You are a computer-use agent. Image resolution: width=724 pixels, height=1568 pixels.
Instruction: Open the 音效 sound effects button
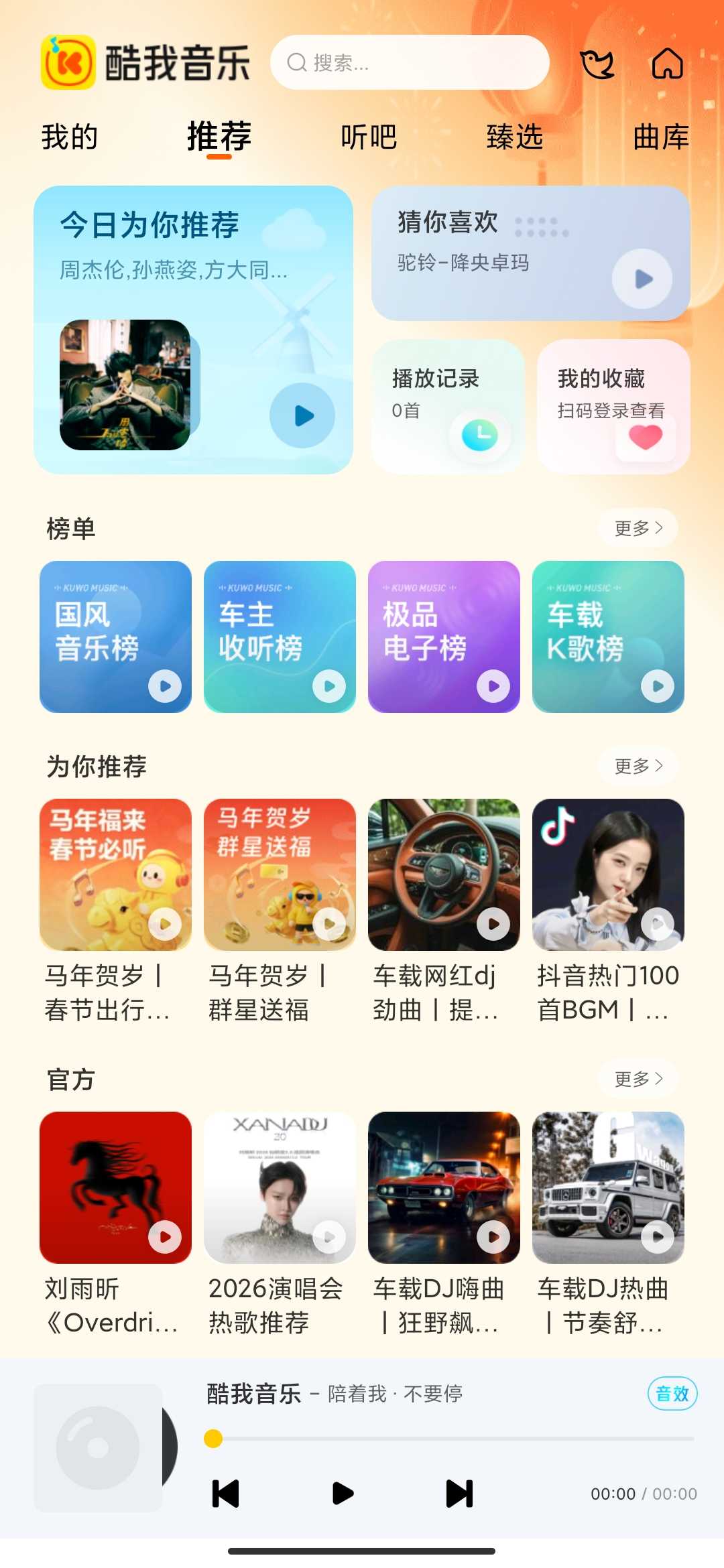click(x=672, y=1394)
